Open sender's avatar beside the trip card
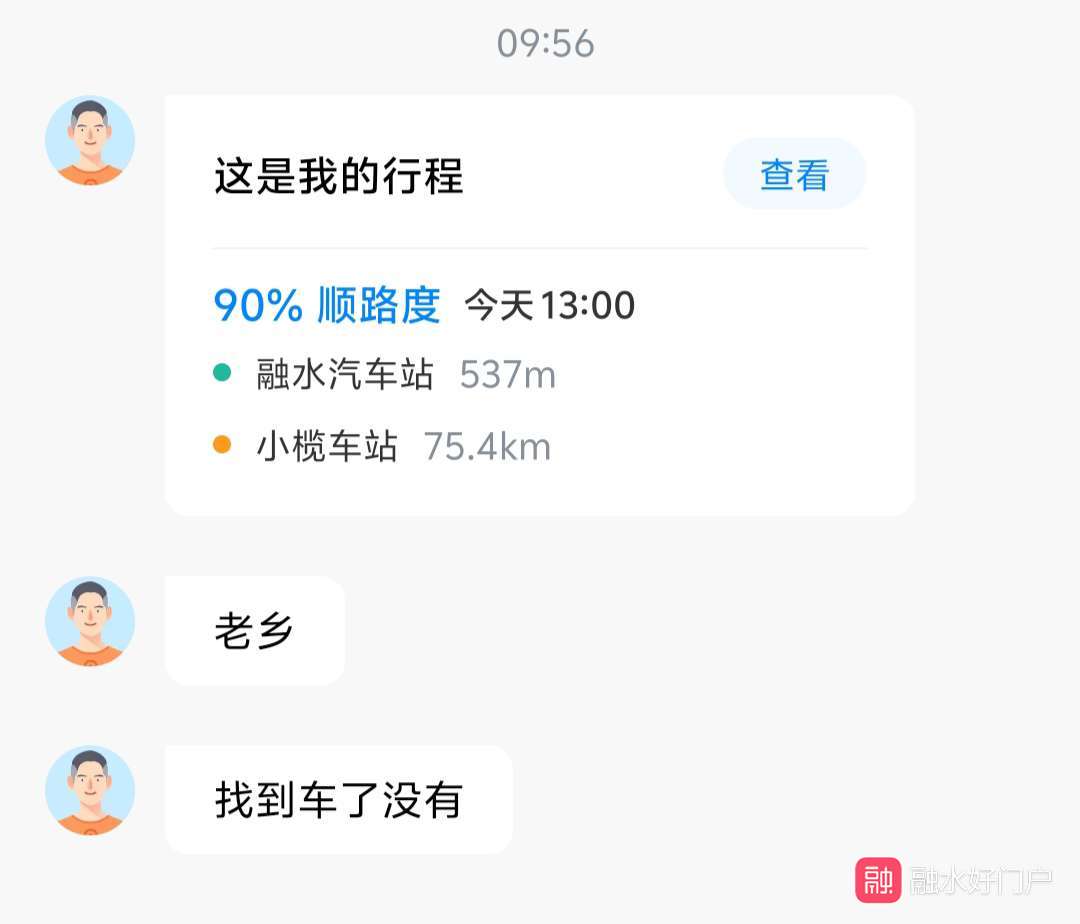The image size is (1080, 924). click(90, 140)
